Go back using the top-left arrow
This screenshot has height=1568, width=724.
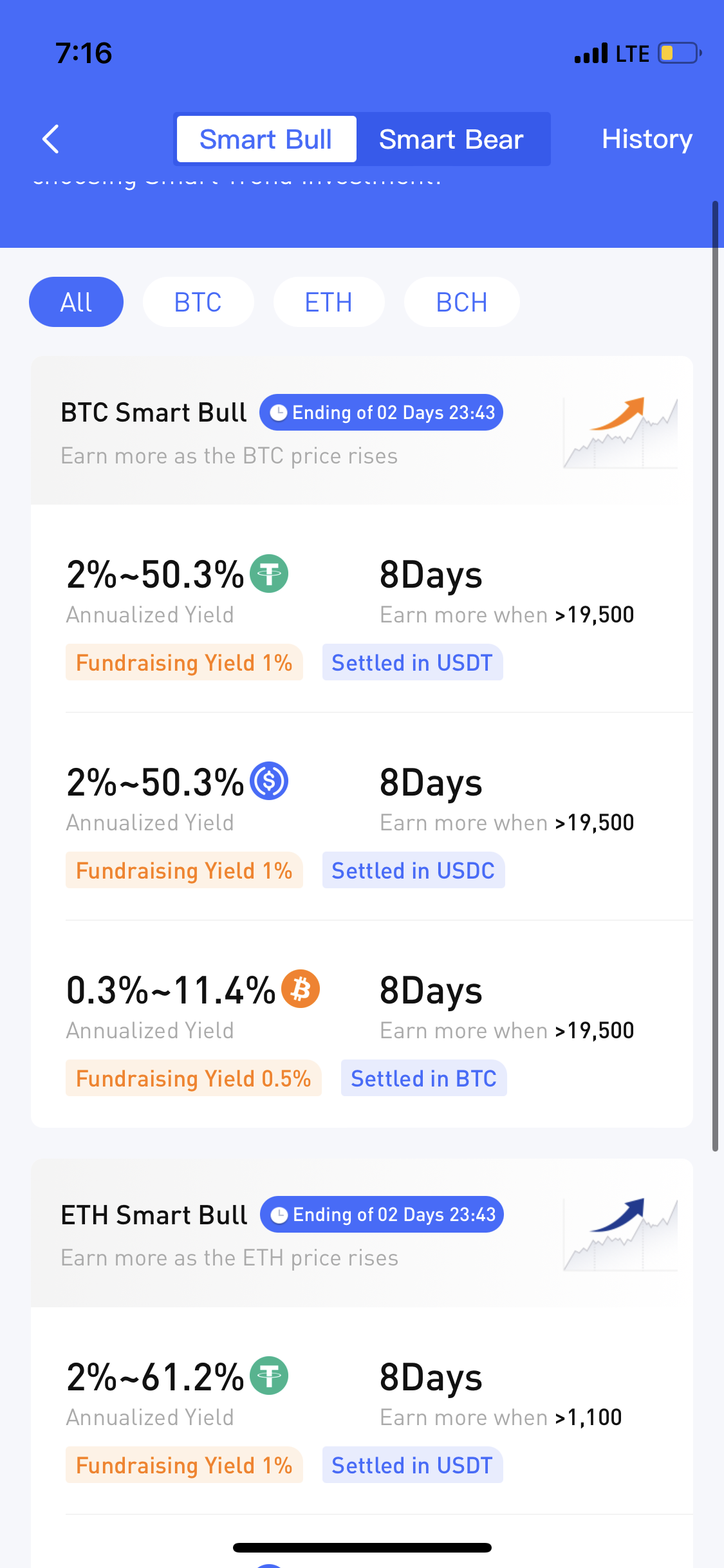50,139
